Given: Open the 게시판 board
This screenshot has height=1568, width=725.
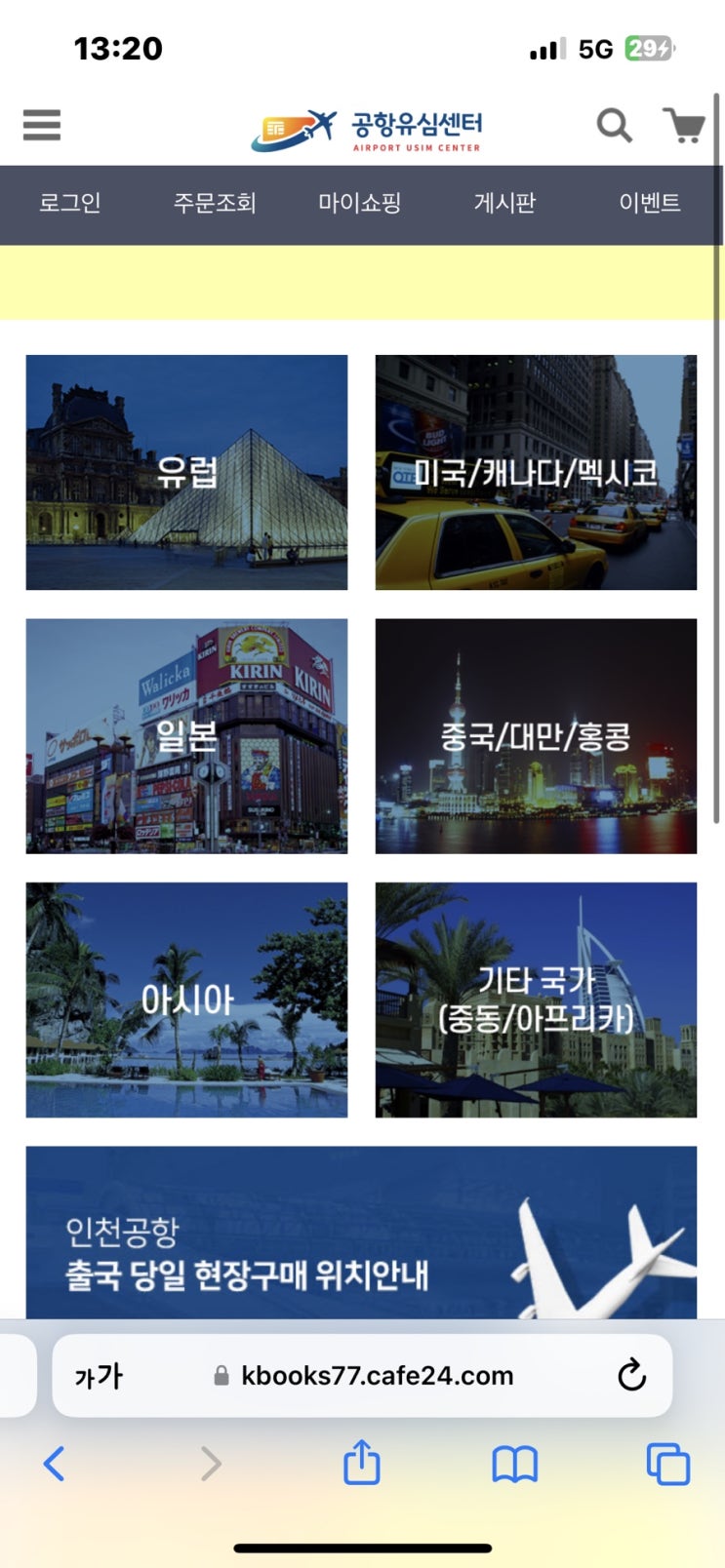Looking at the screenshot, I should 504,203.
